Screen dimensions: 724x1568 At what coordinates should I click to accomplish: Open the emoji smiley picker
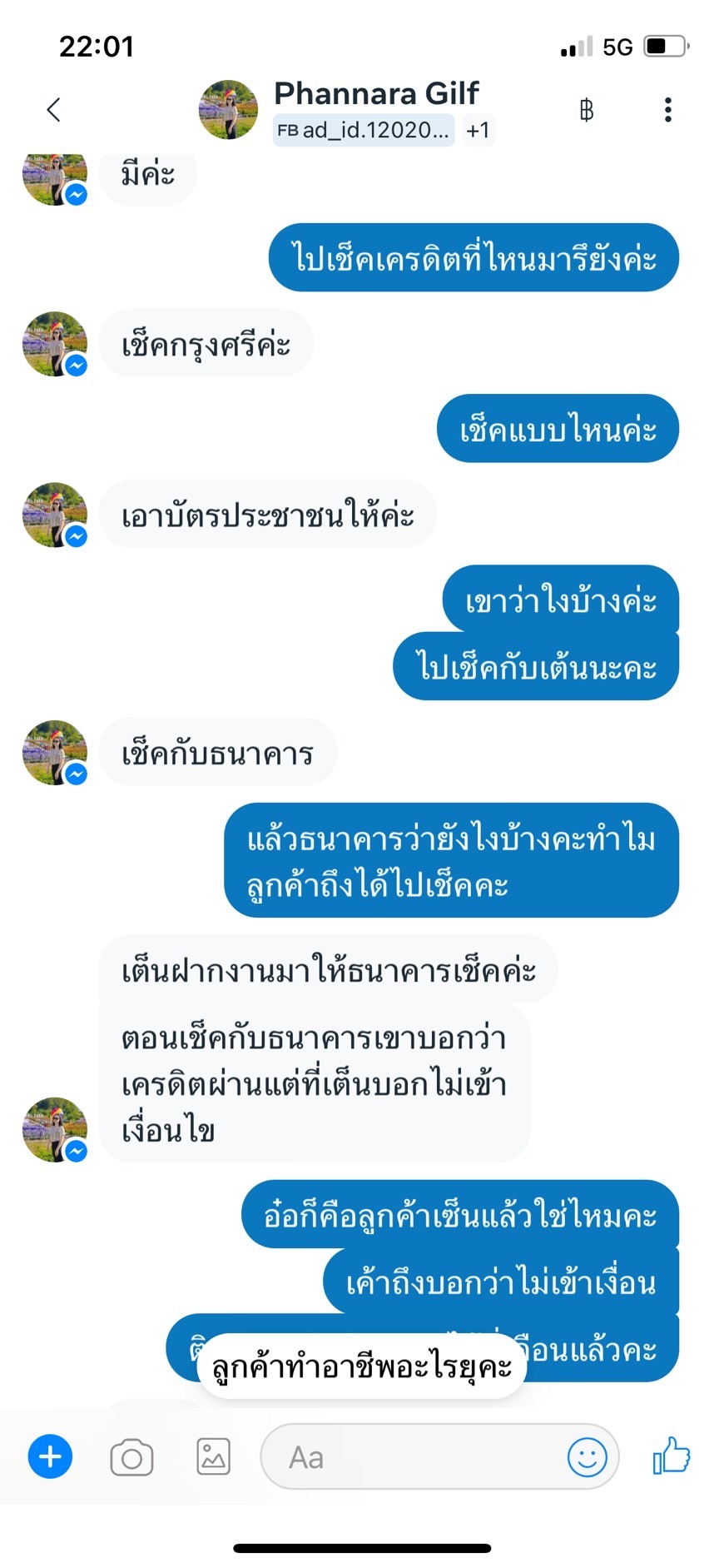tap(587, 1456)
